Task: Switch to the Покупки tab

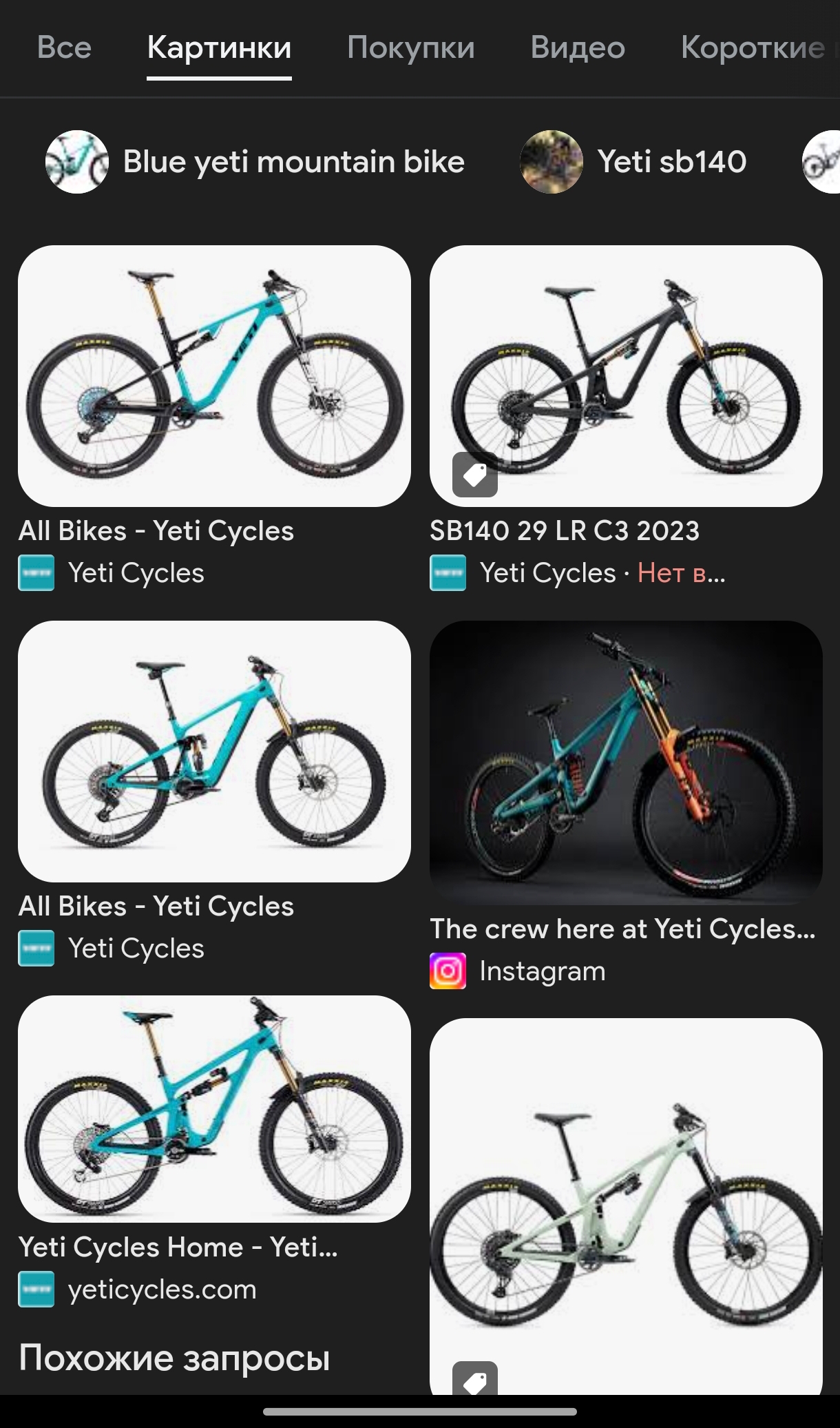Action: pos(410,48)
